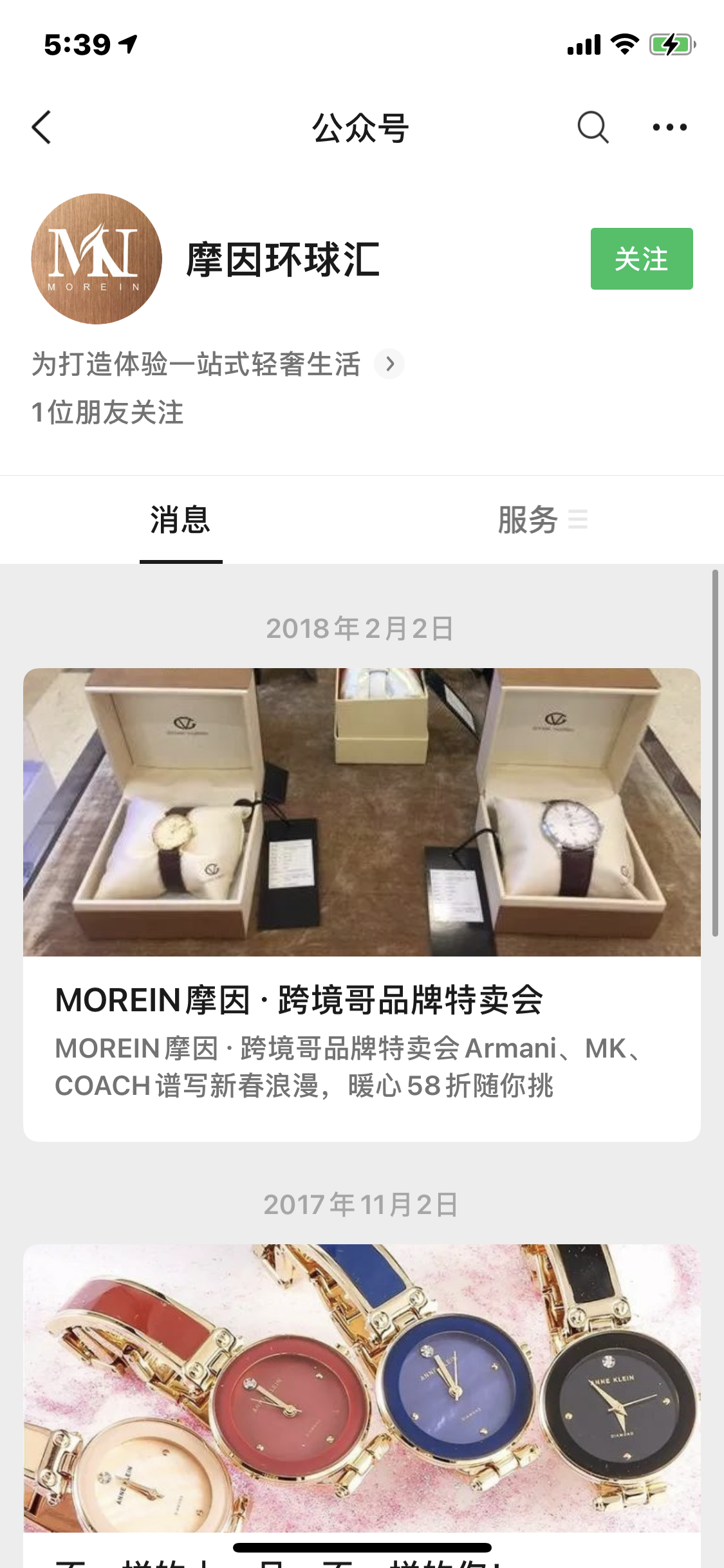The height and width of the screenshot is (1568, 724).
Task: Expand the account description chevron
Action: [389, 364]
